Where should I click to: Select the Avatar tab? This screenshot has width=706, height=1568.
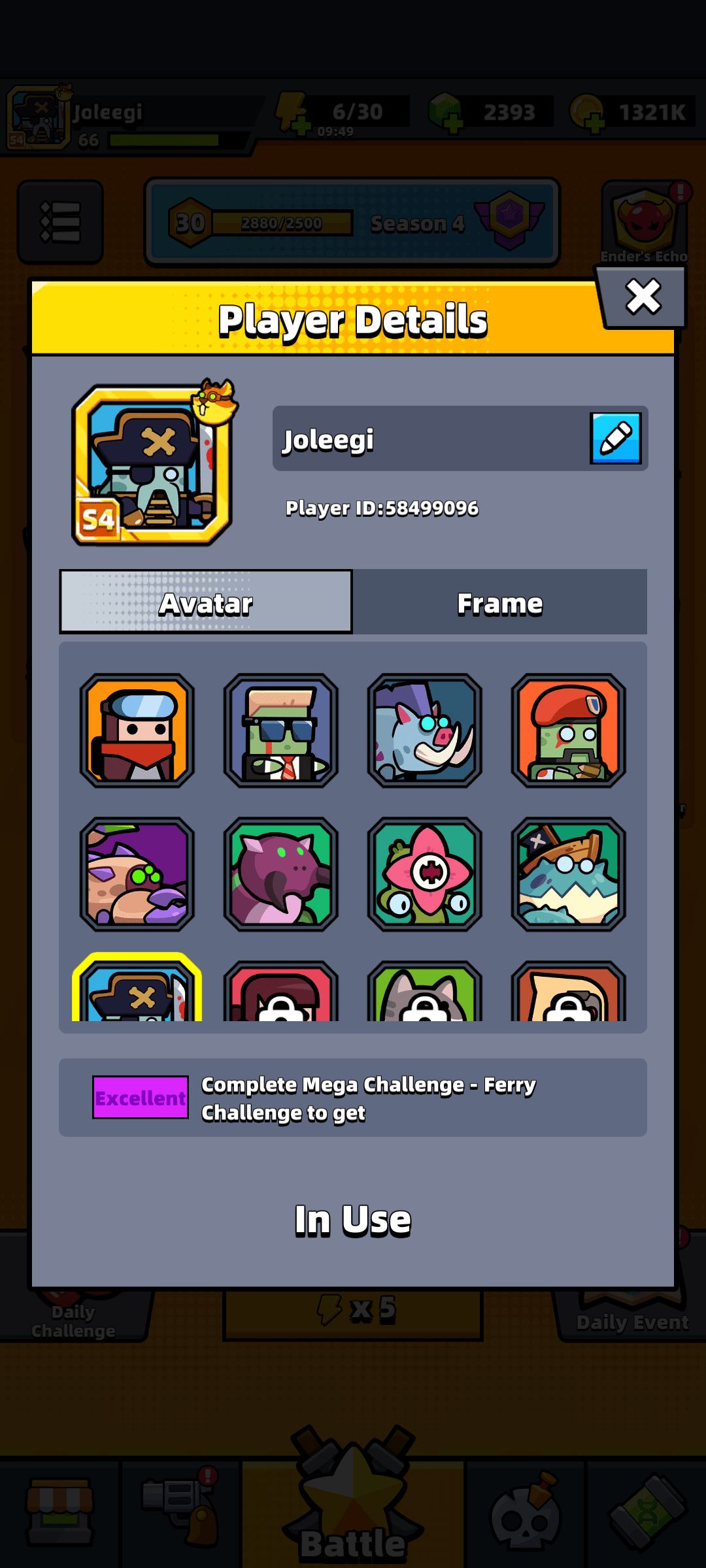click(206, 602)
